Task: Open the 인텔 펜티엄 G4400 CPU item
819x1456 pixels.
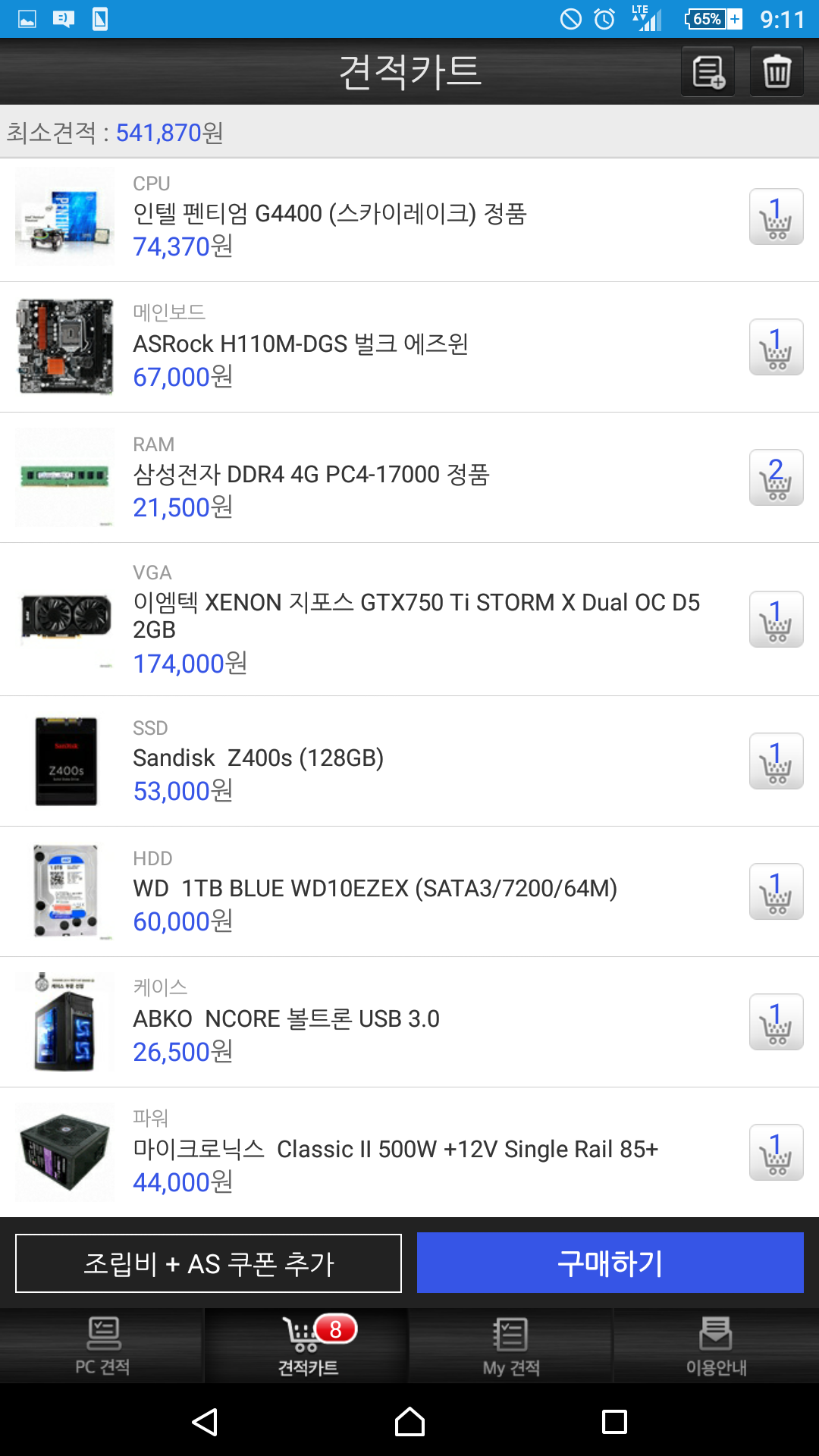Action: (330, 215)
